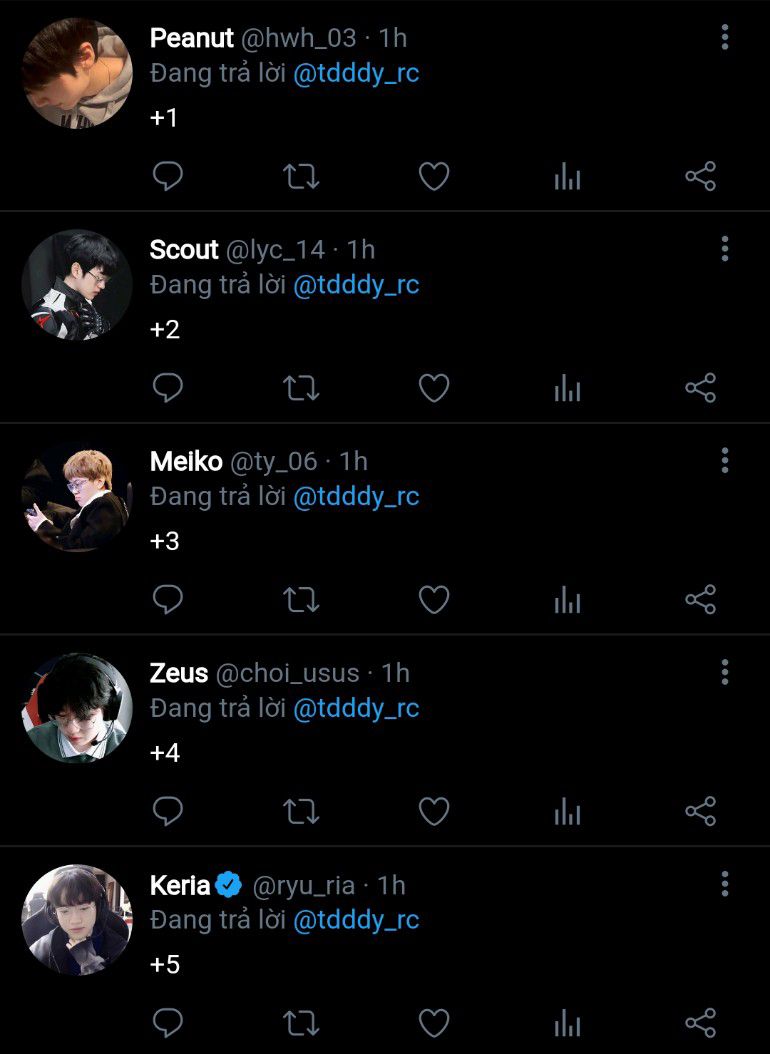Like Zeus's +4 reply
Viewport: 770px width, 1054px height.
tap(433, 812)
